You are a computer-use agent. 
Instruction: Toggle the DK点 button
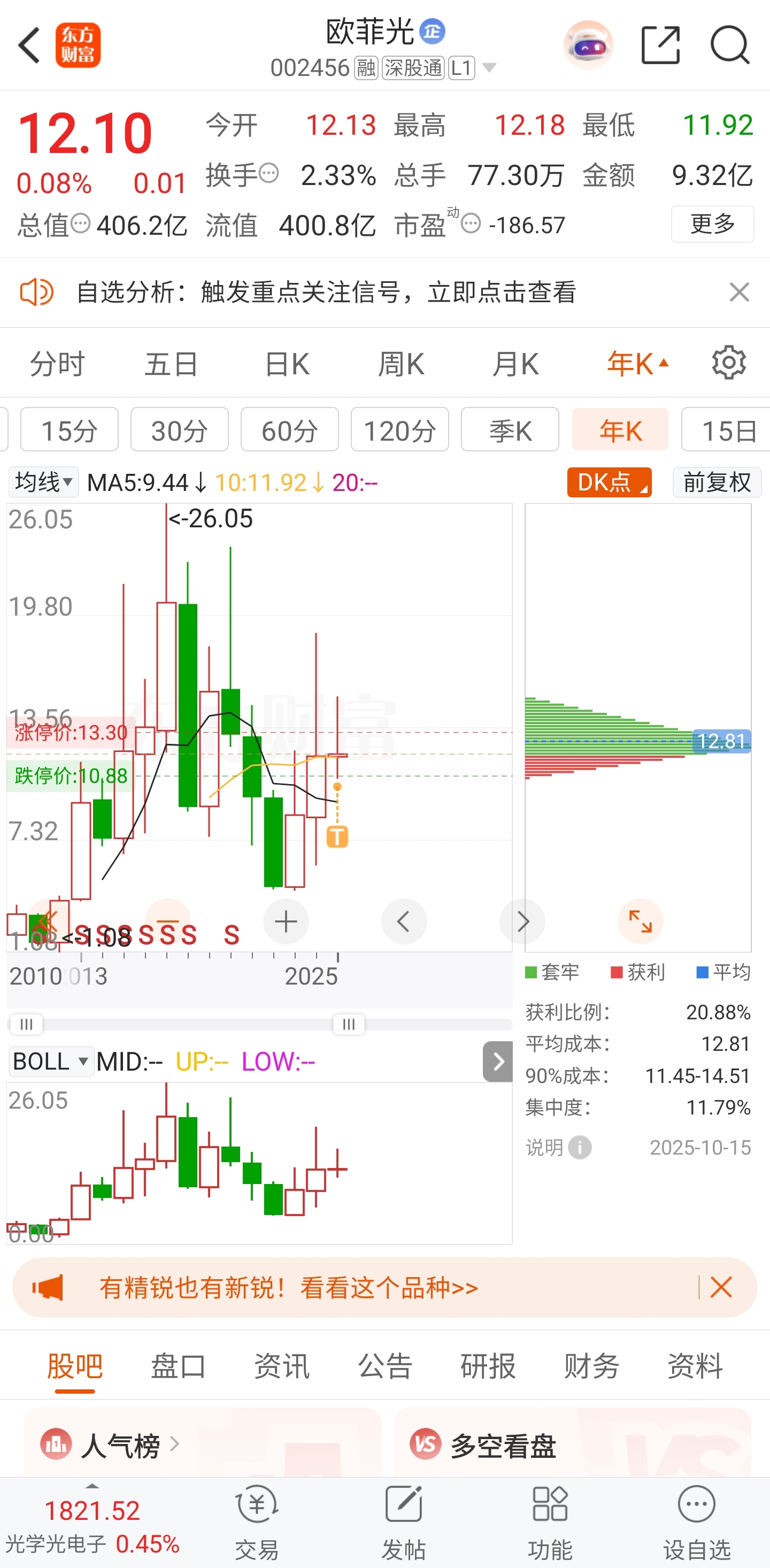pyautogui.click(x=609, y=482)
